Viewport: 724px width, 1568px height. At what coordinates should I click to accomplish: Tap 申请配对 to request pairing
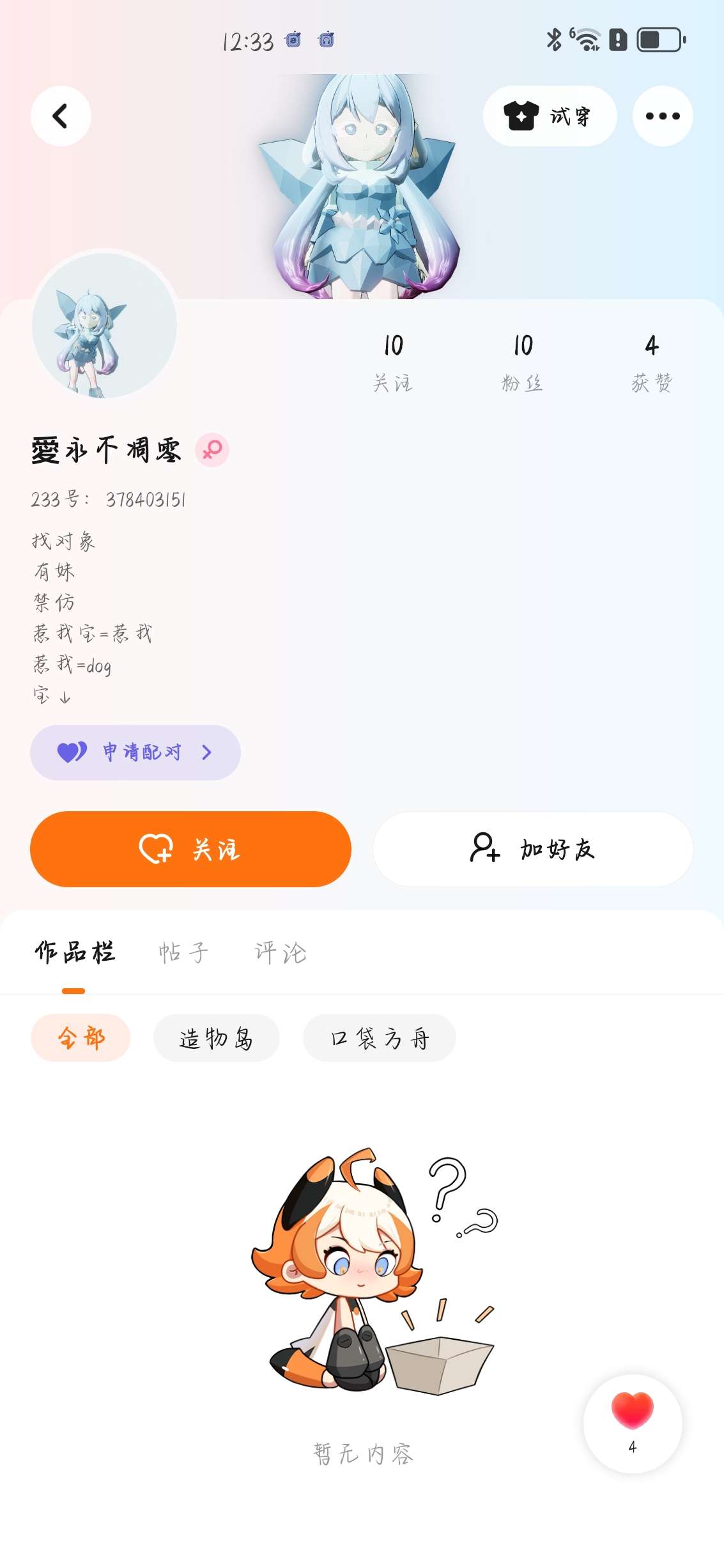[135, 752]
